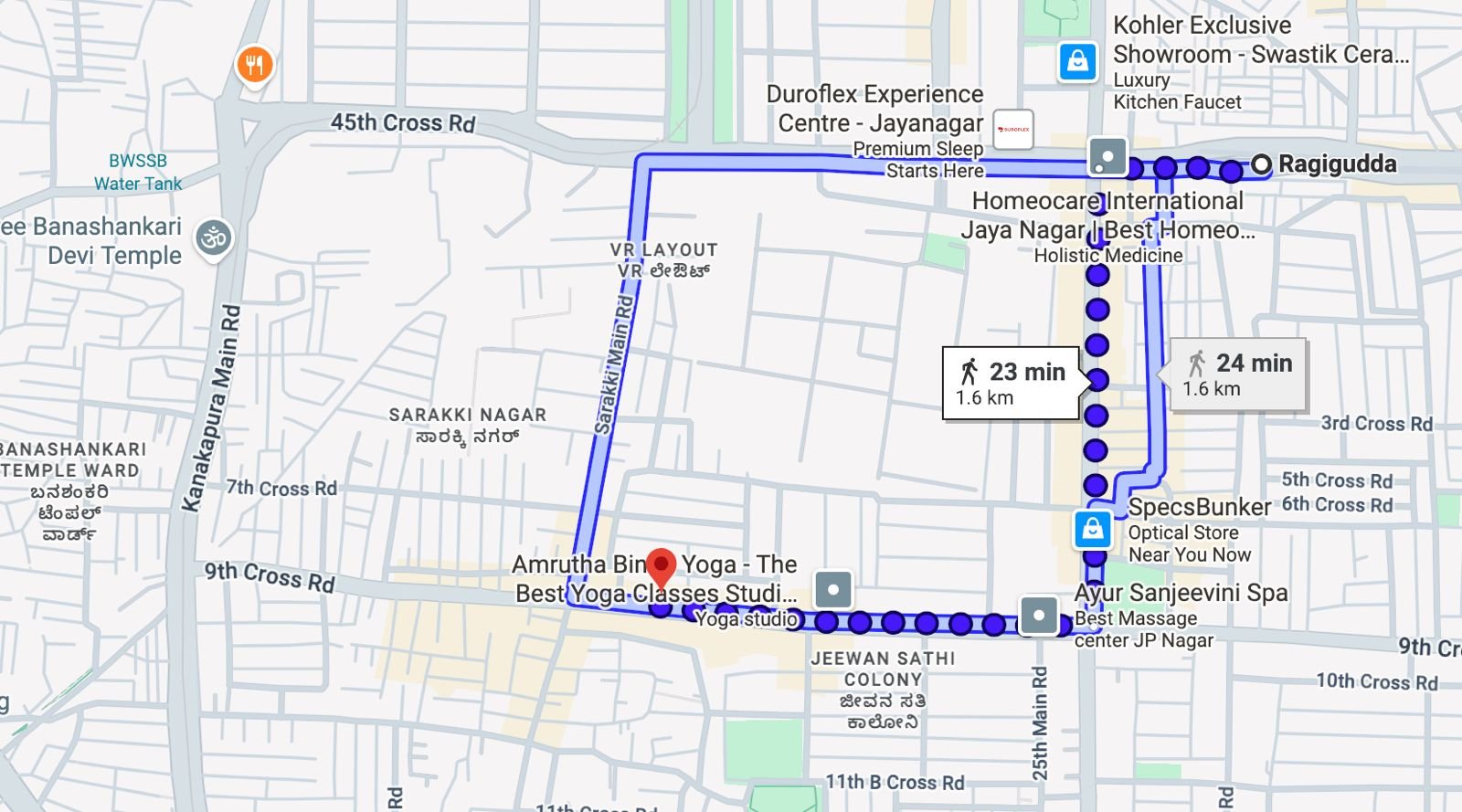The width and height of the screenshot is (1462, 812).
Task: Open the orange restaurant marker near 45th Cross Rd
Action: (255, 66)
